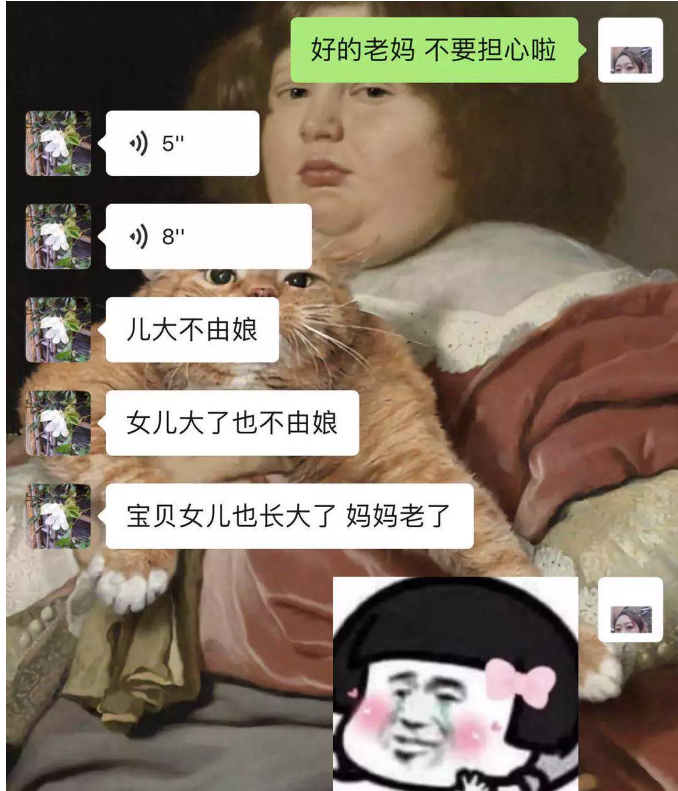
Task: Open the crying bow-girl sticker
Action: [x=455, y=683]
